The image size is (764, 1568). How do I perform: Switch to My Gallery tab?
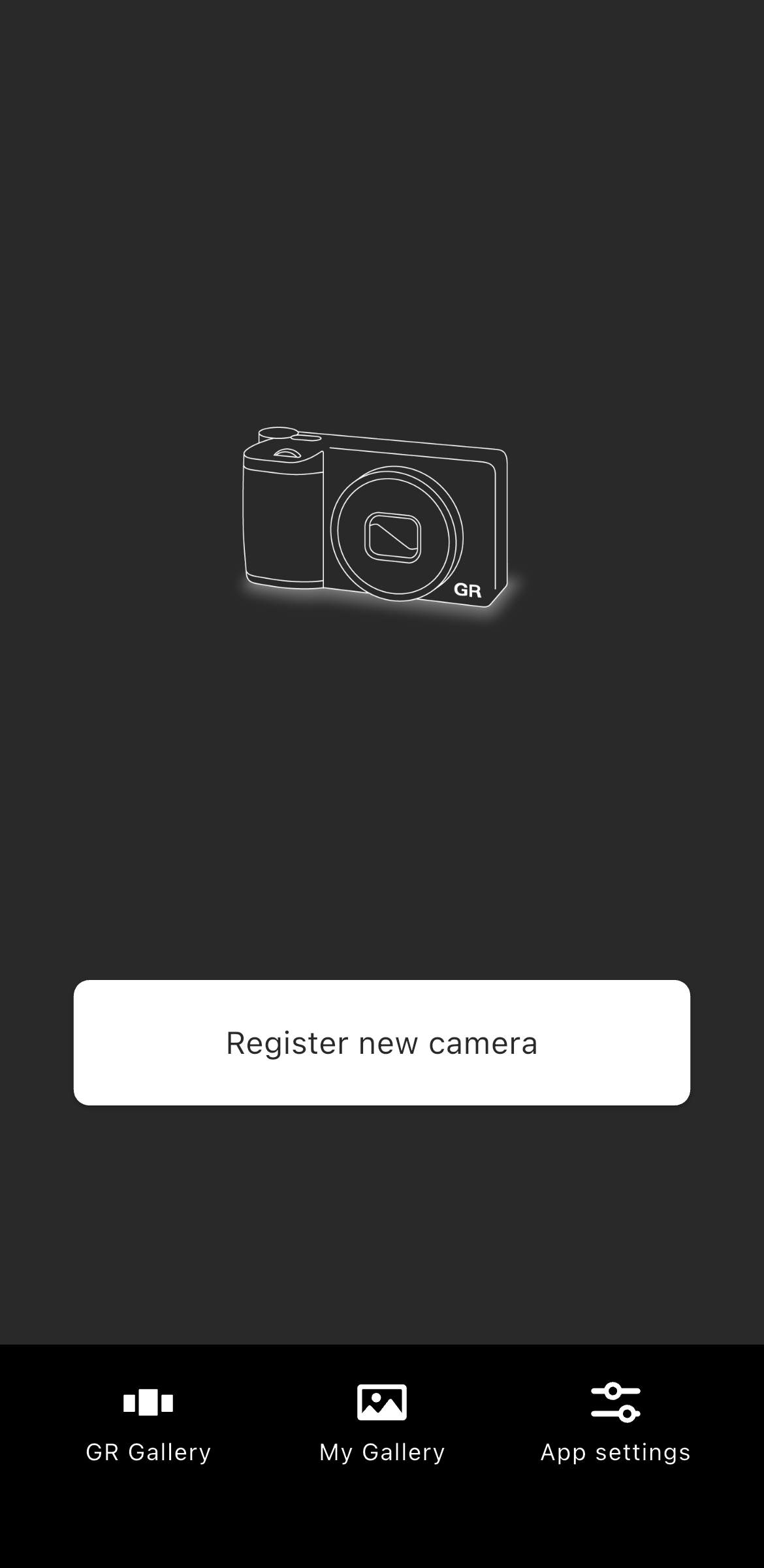(x=382, y=1423)
